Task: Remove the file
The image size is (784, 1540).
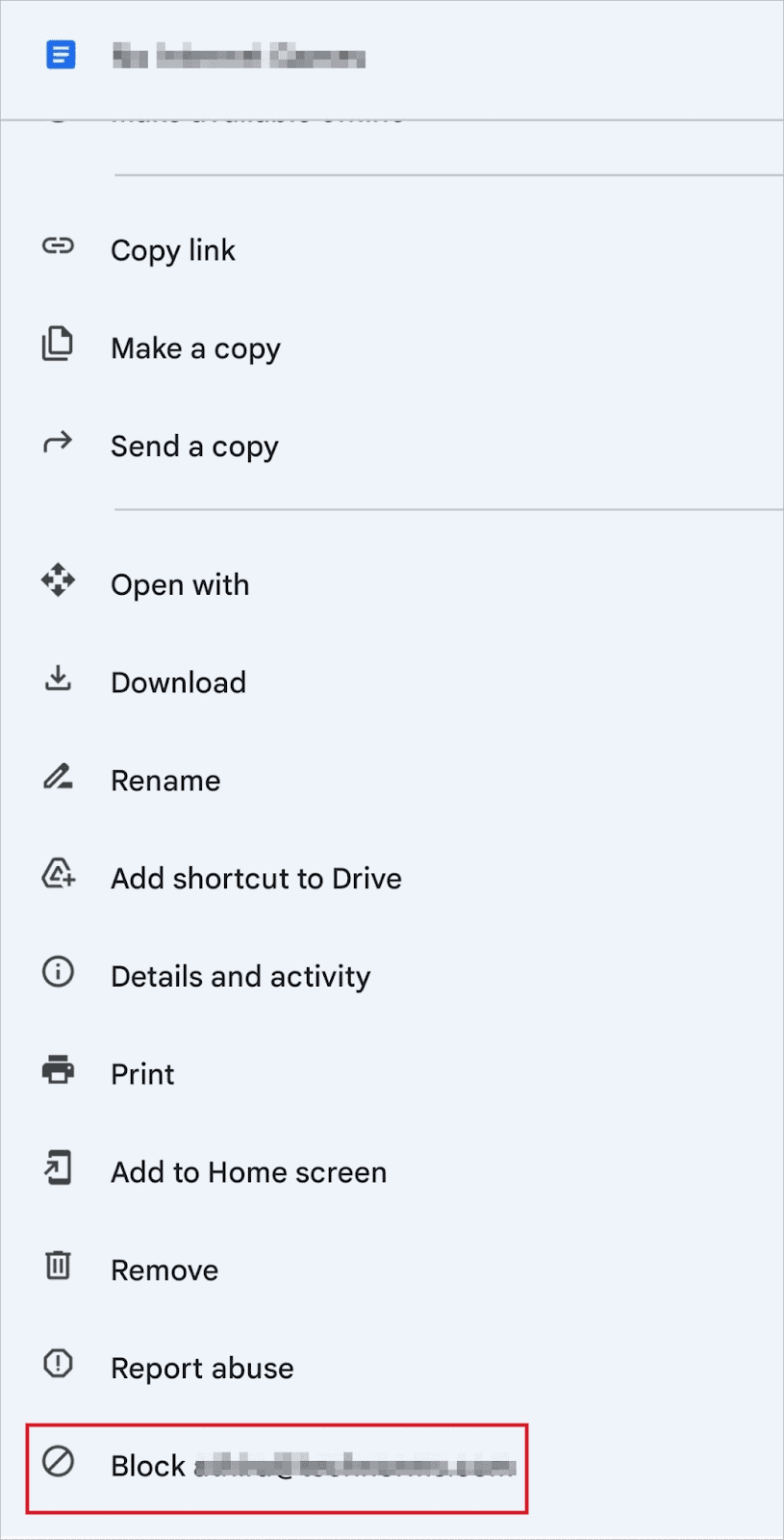Action: click(x=392, y=1270)
